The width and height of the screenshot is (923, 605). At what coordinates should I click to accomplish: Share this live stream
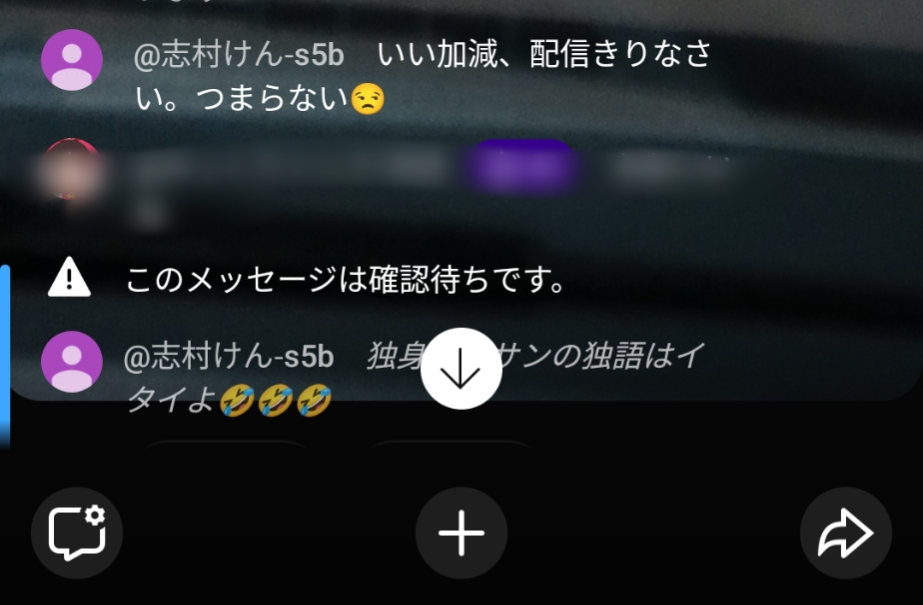point(845,533)
